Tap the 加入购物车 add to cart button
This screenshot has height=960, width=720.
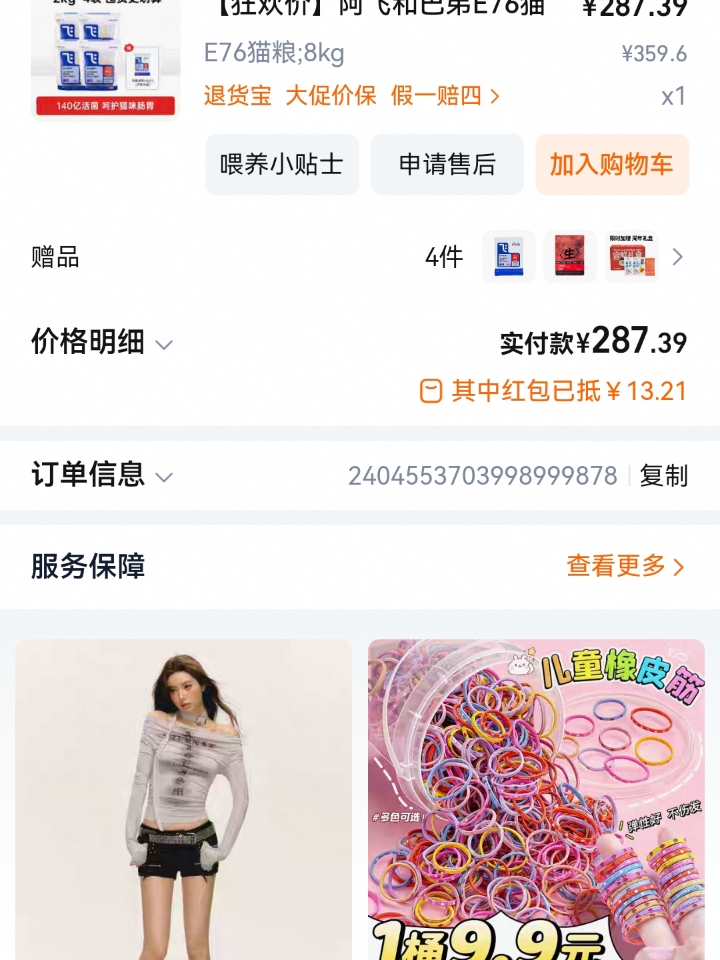click(x=612, y=165)
